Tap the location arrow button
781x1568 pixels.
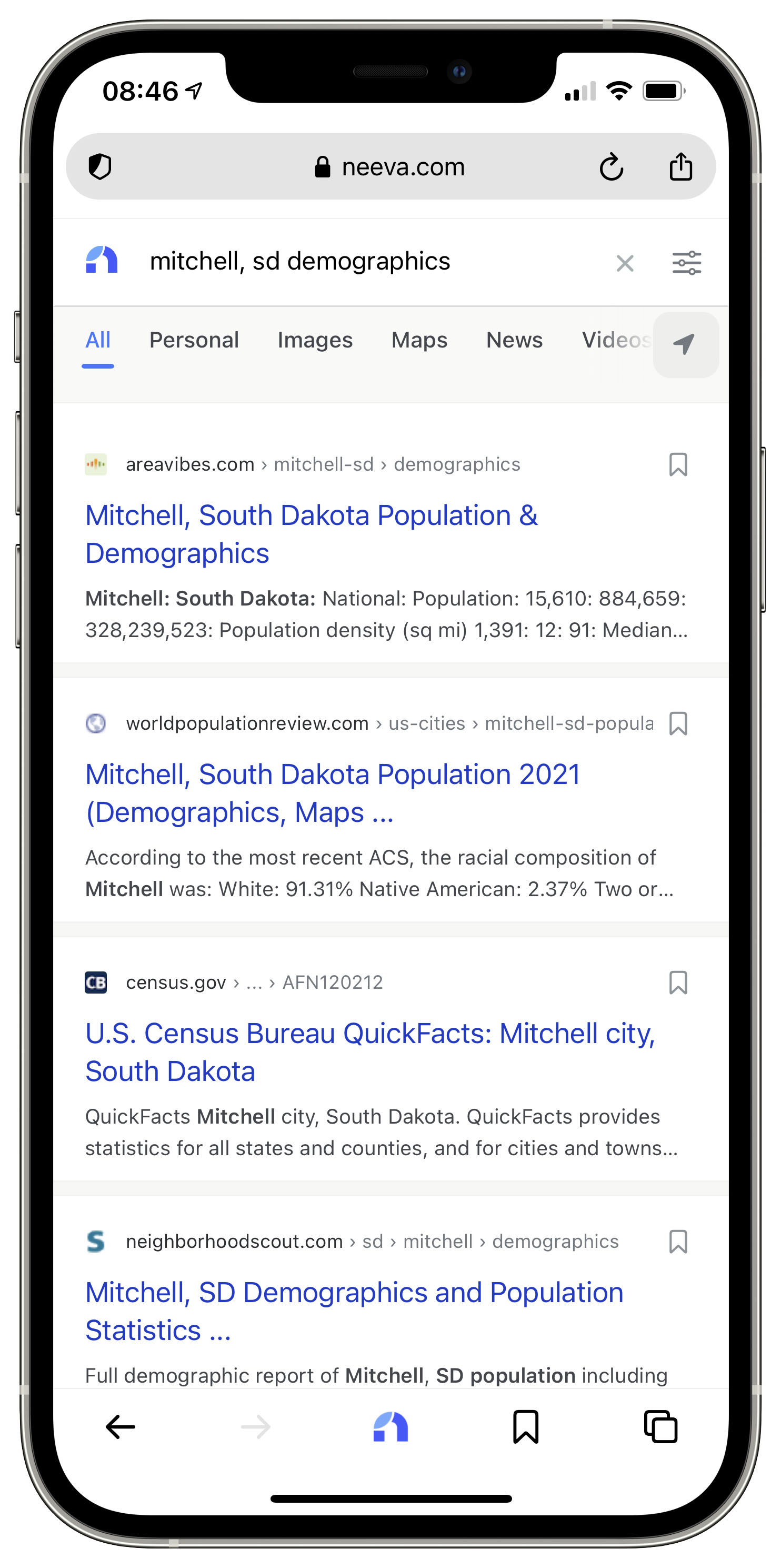685,344
